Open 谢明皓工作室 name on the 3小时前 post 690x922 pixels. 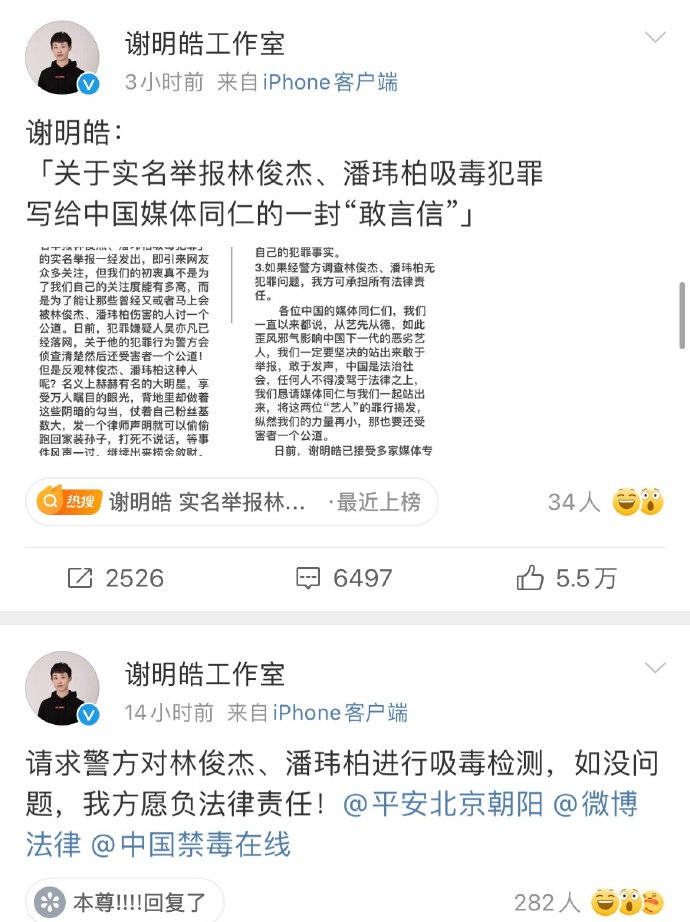pyautogui.click(x=204, y=43)
